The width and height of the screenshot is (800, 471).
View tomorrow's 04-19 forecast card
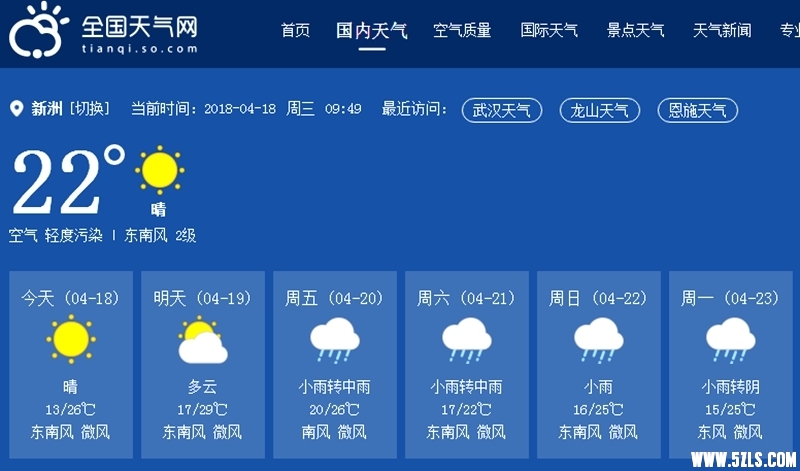(x=202, y=365)
